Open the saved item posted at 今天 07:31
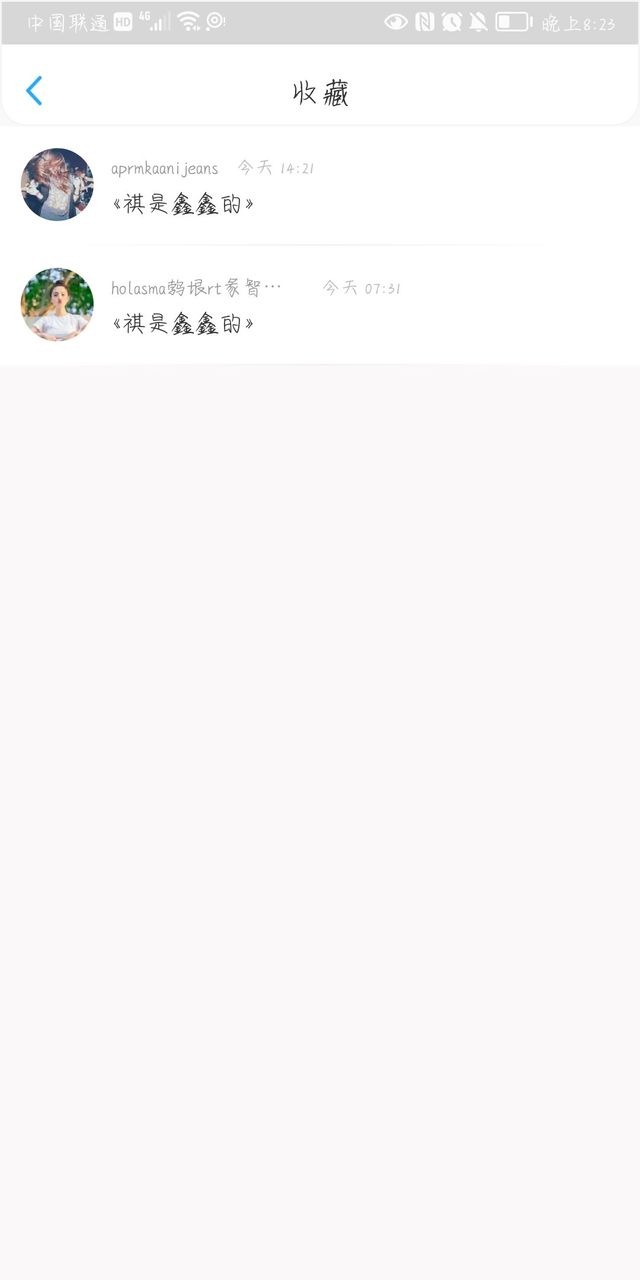 coord(320,305)
